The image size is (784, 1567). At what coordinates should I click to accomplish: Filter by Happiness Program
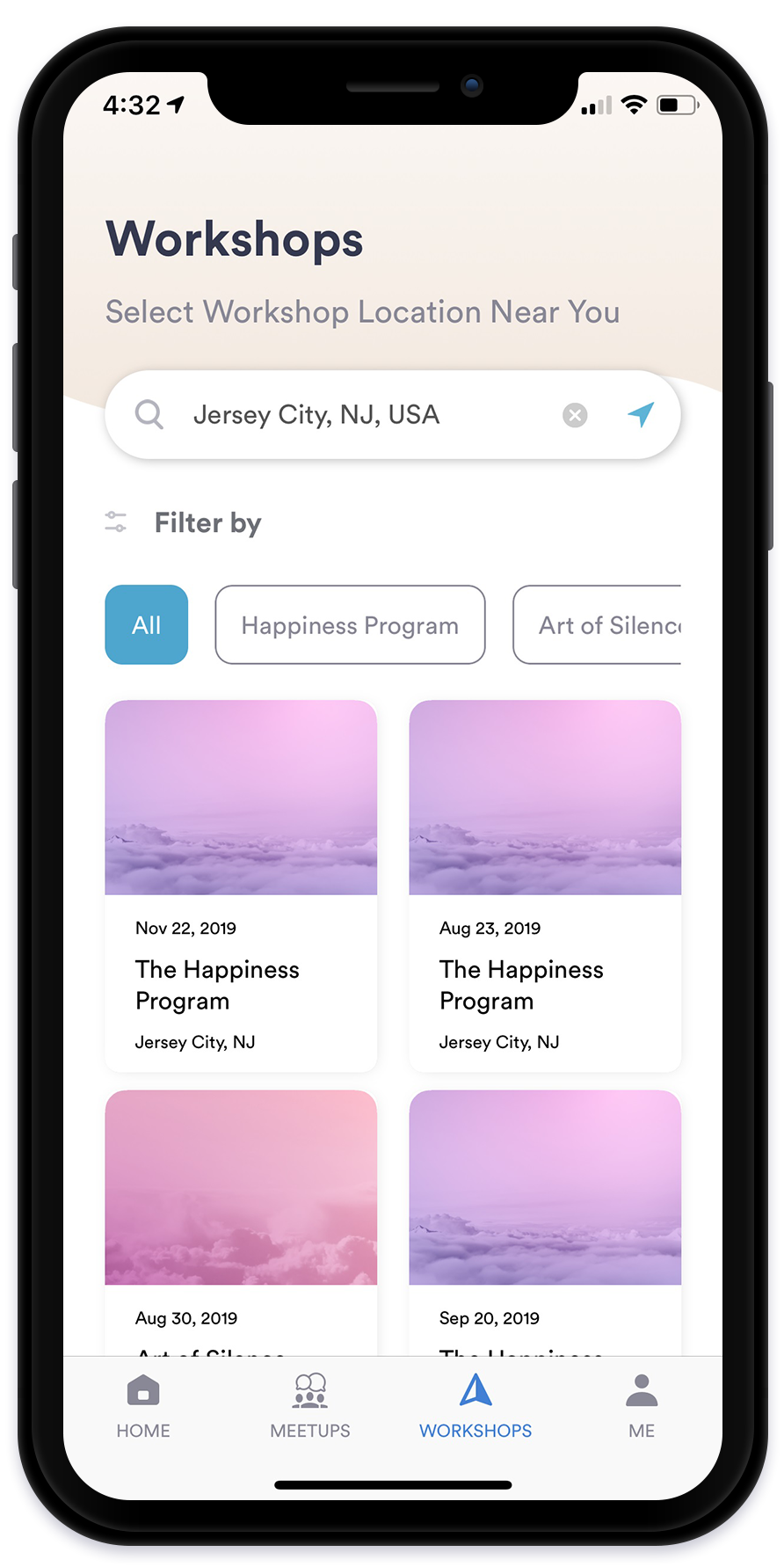tap(350, 625)
